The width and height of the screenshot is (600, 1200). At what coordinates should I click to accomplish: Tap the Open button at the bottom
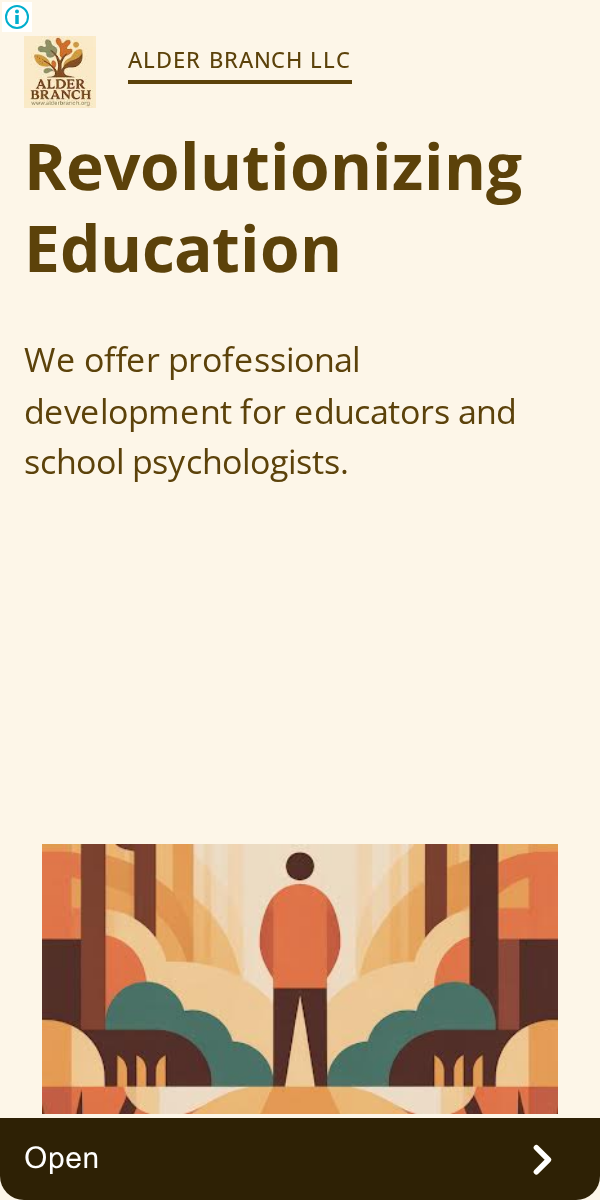coord(300,1159)
